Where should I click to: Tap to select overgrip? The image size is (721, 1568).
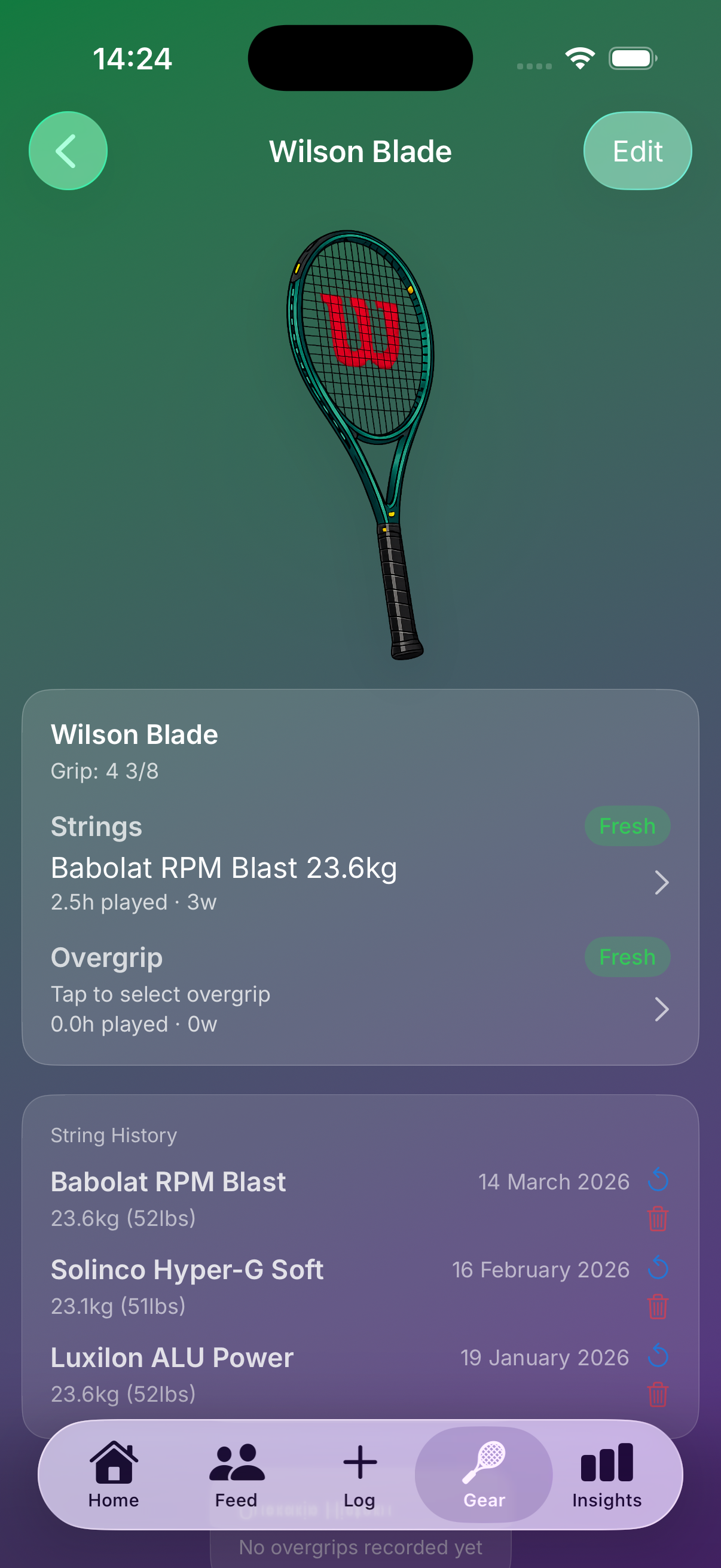161,994
